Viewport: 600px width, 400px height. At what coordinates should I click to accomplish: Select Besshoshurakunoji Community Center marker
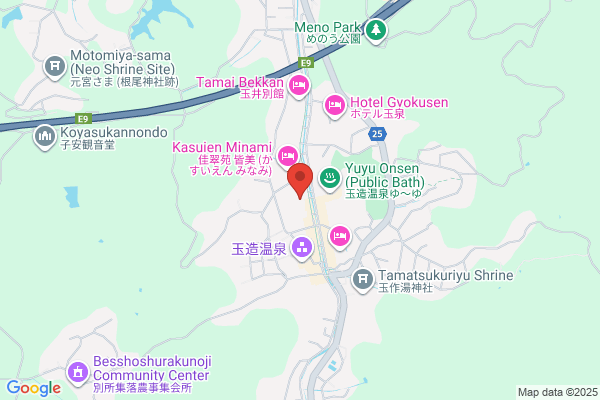click(x=78, y=374)
